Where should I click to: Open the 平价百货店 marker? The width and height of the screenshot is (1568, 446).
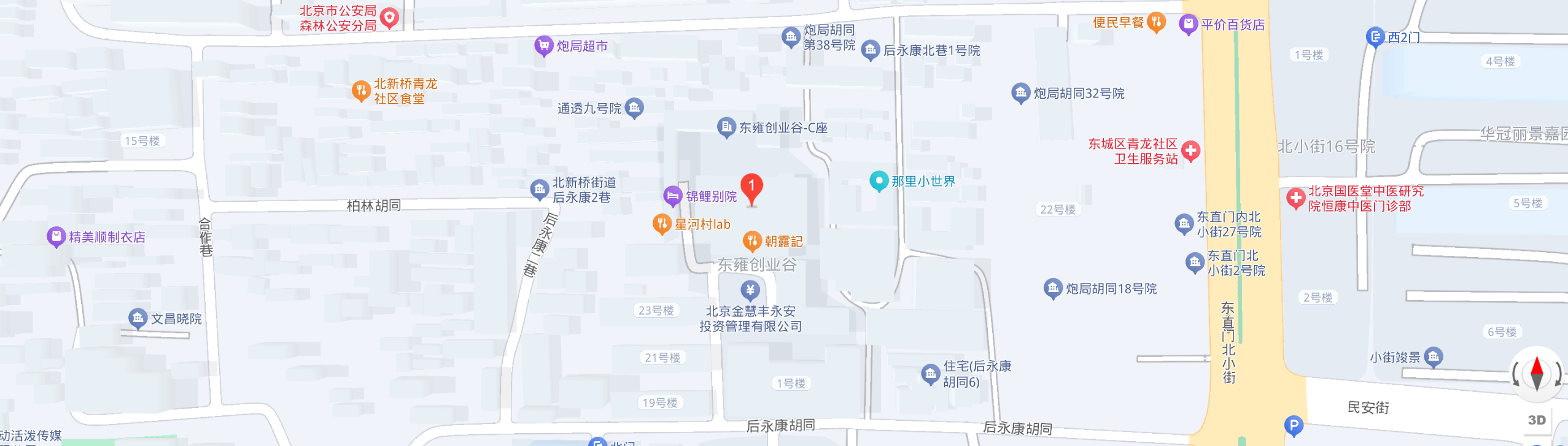[1189, 24]
